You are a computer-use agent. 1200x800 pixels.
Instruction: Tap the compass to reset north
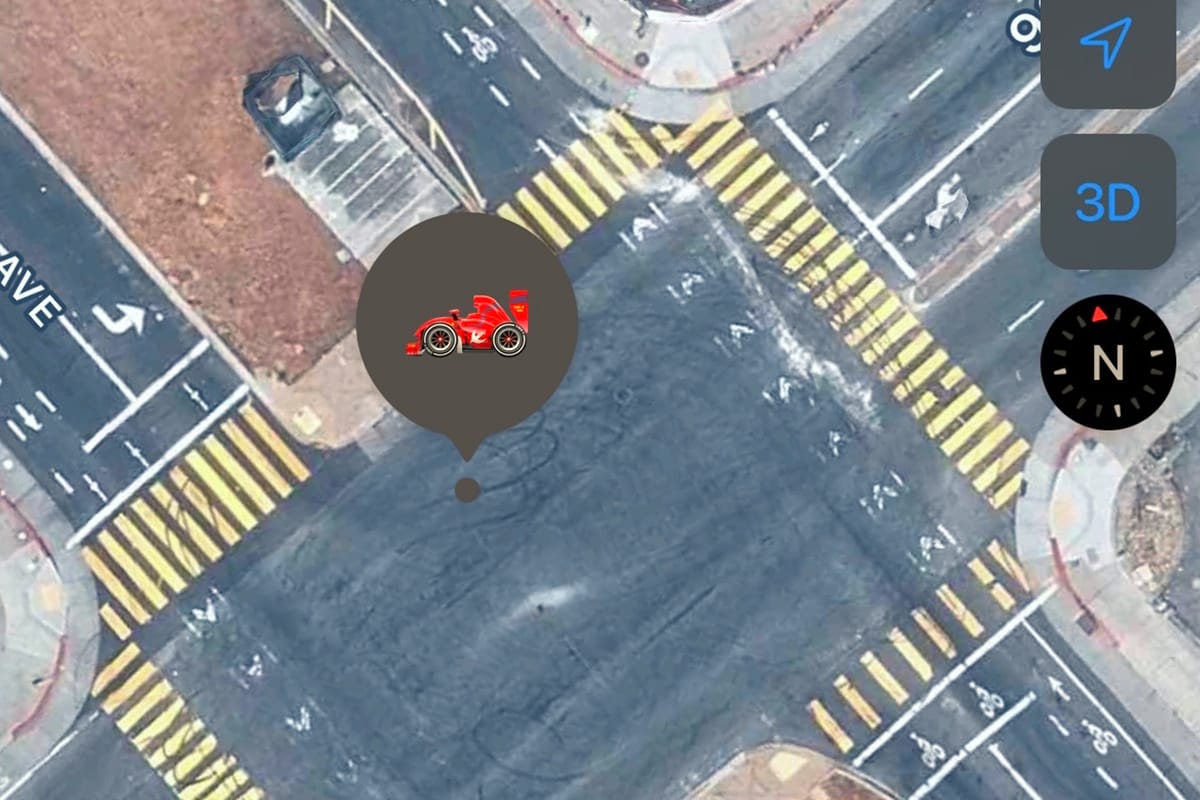pos(1108,362)
